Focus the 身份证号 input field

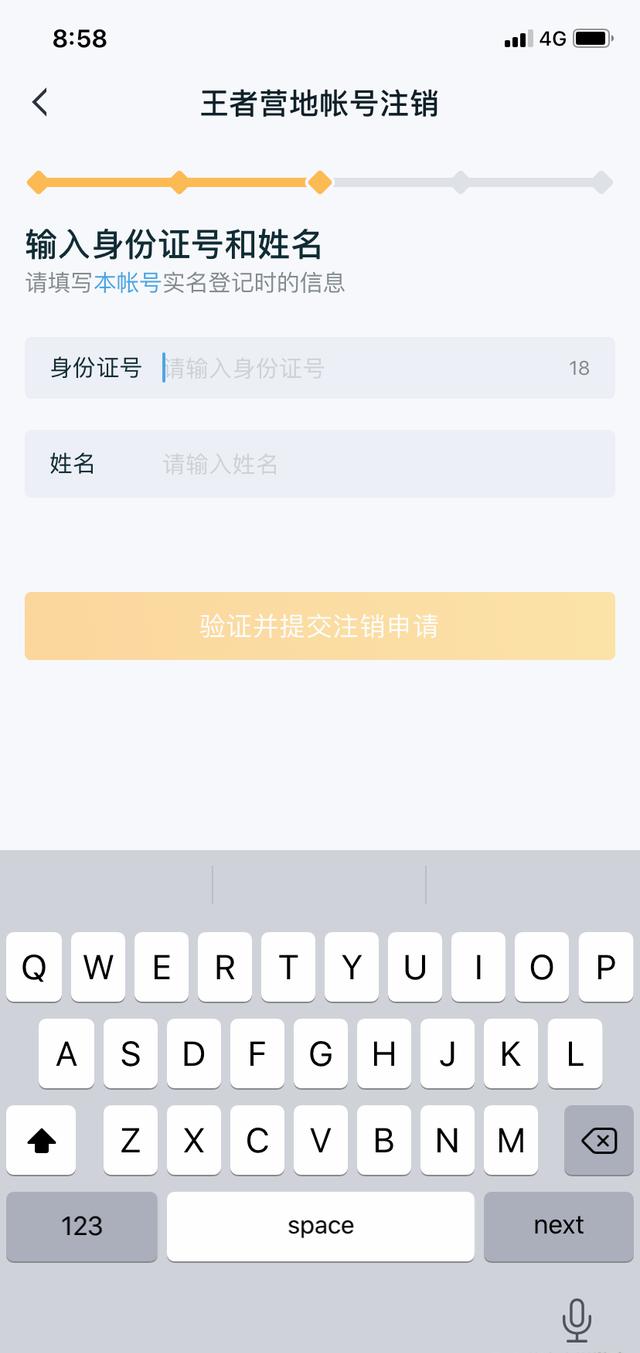(360, 368)
